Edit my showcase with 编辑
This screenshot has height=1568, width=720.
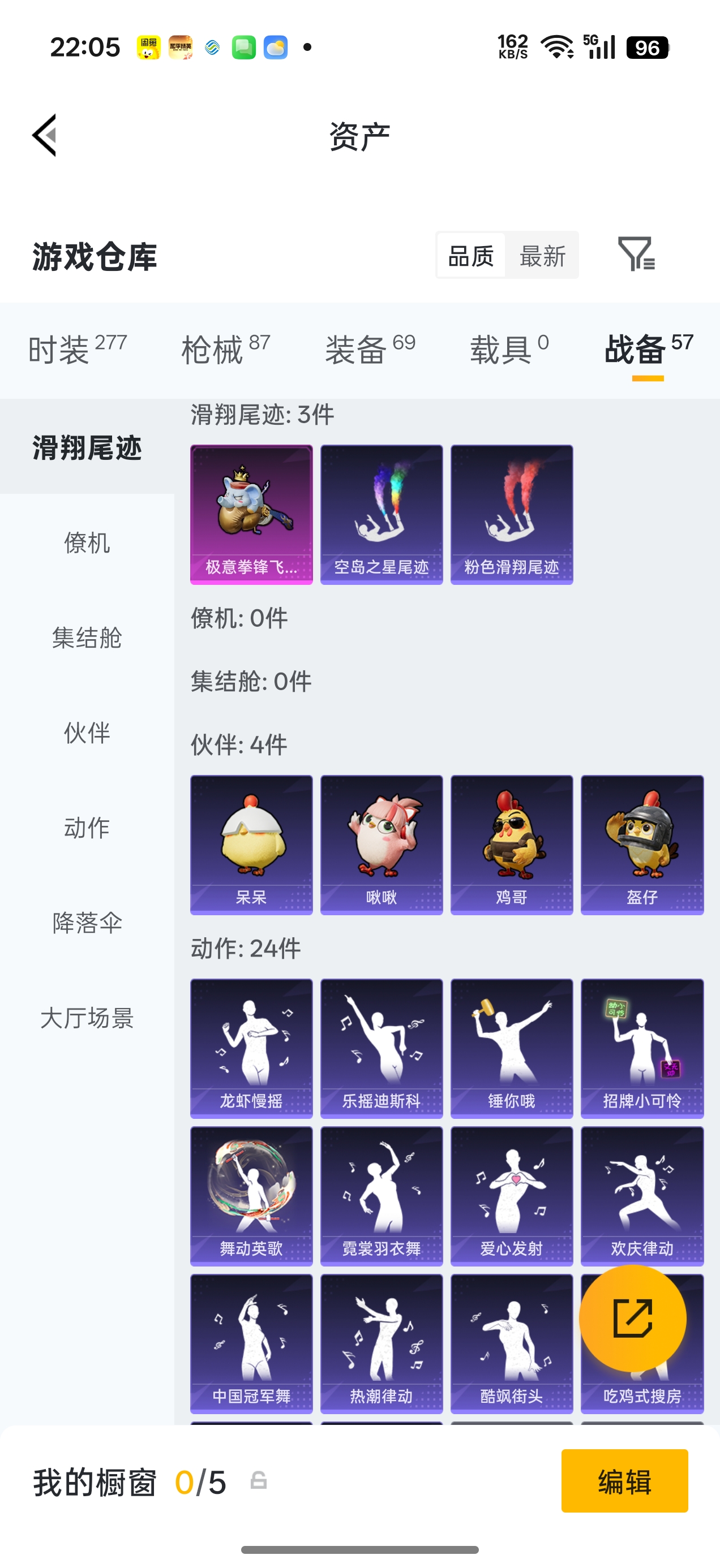point(624,1480)
